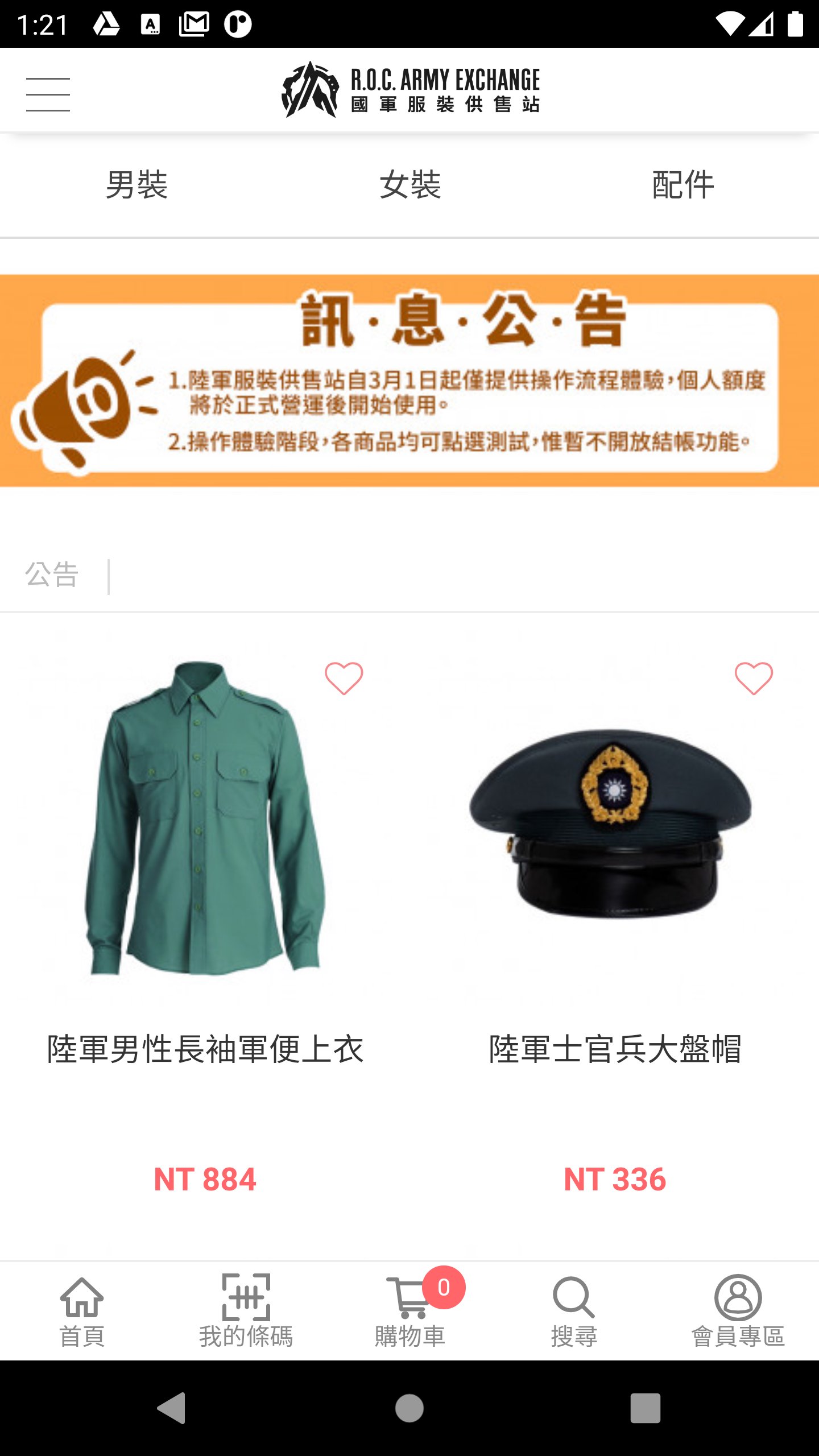
Task: Open 我的條碼 barcode tab
Action: (246, 1310)
